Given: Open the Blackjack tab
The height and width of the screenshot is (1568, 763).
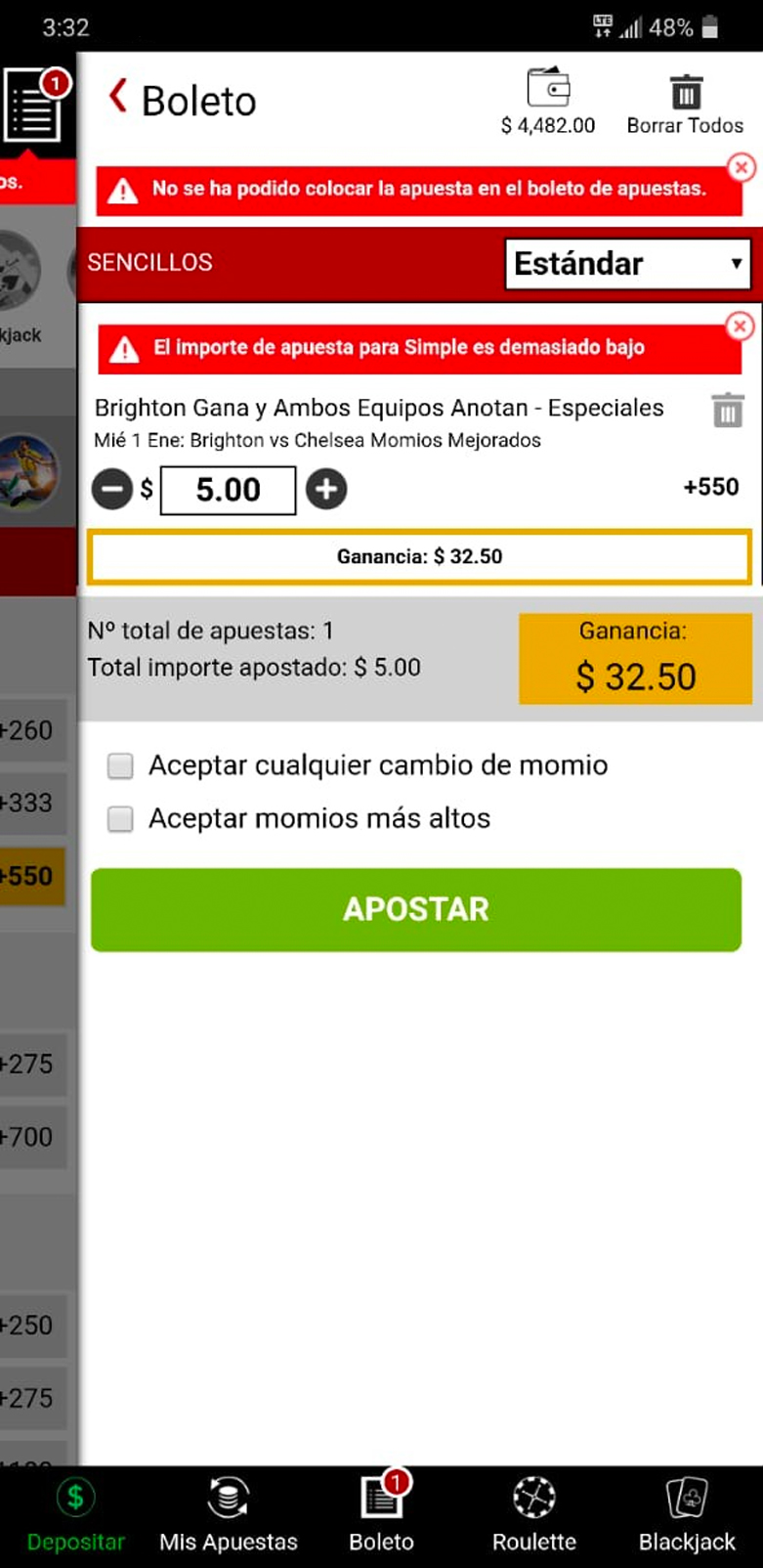Looking at the screenshot, I should click(x=687, y=1516).
